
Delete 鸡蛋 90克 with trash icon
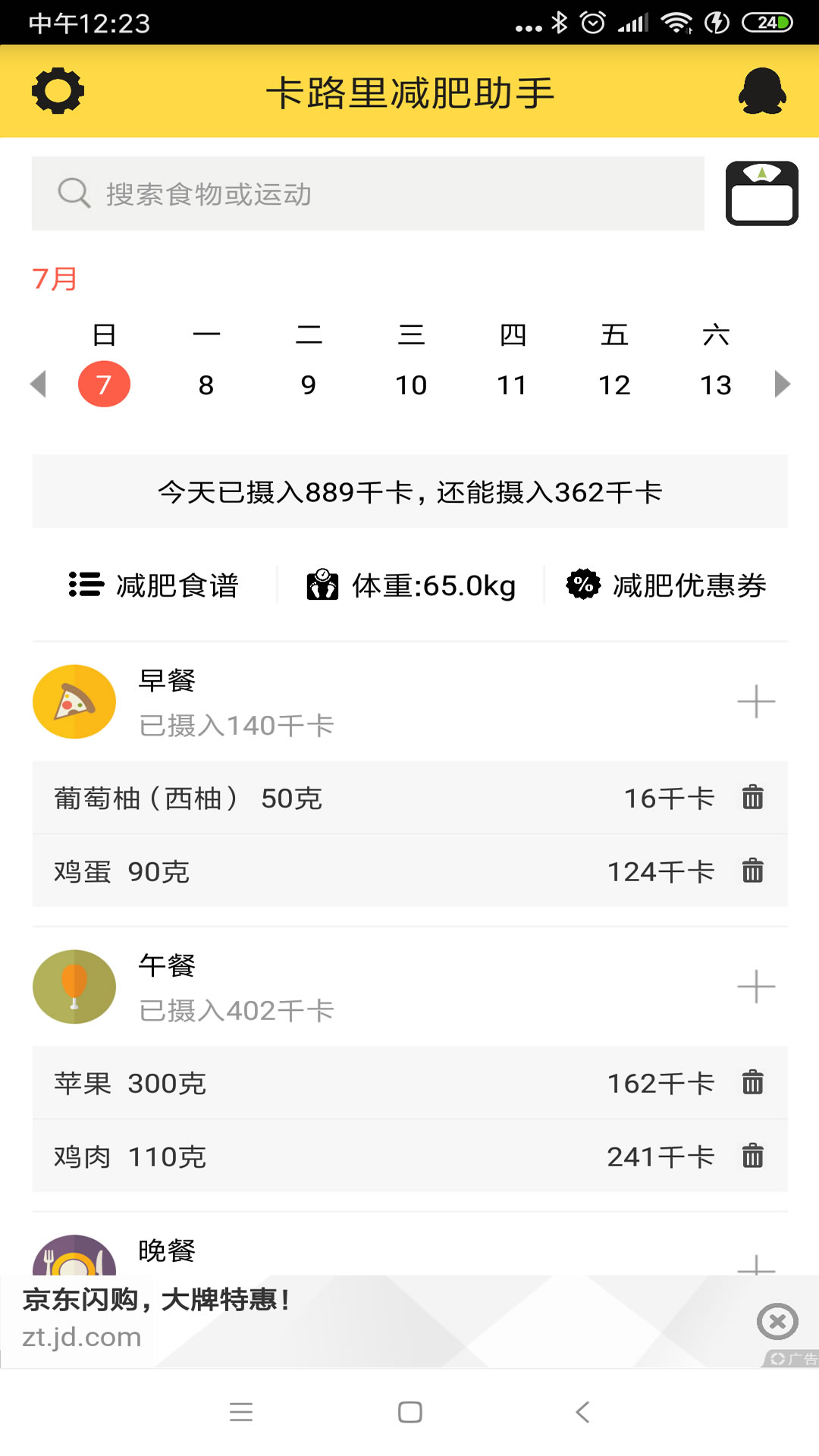point(752,871)
